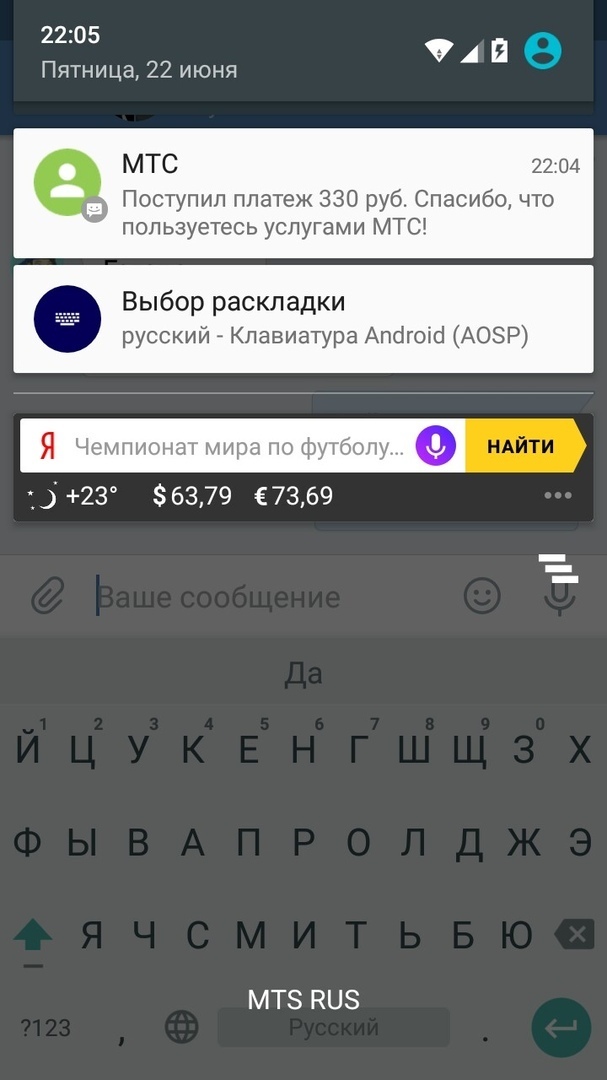The height and width of the screenshot is (1080, 607).
Task: Tap the yellow Найти button
Action: click(x=522, y=446)
